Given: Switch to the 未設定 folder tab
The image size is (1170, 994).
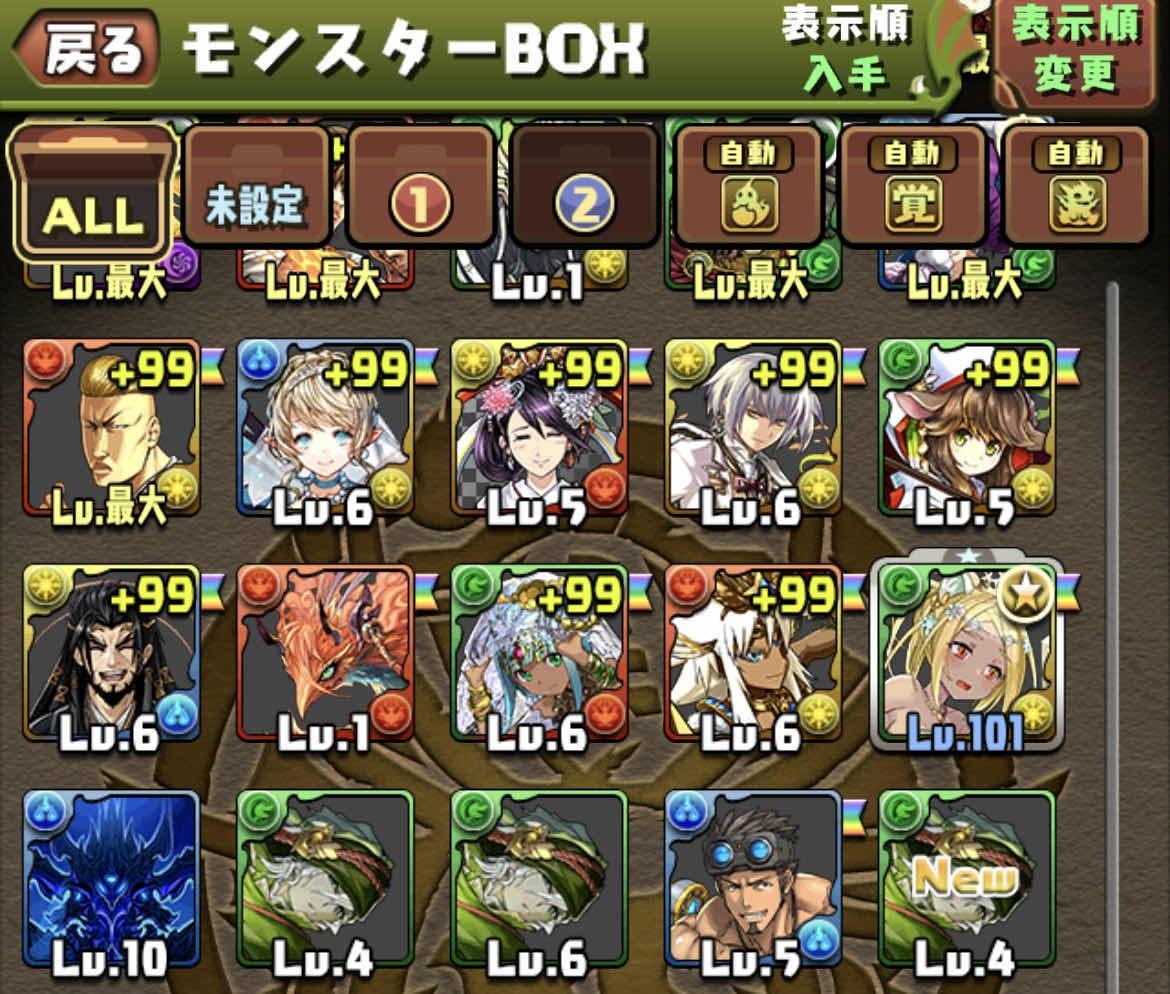Looking at the screenshot, I should pos(256,188).
